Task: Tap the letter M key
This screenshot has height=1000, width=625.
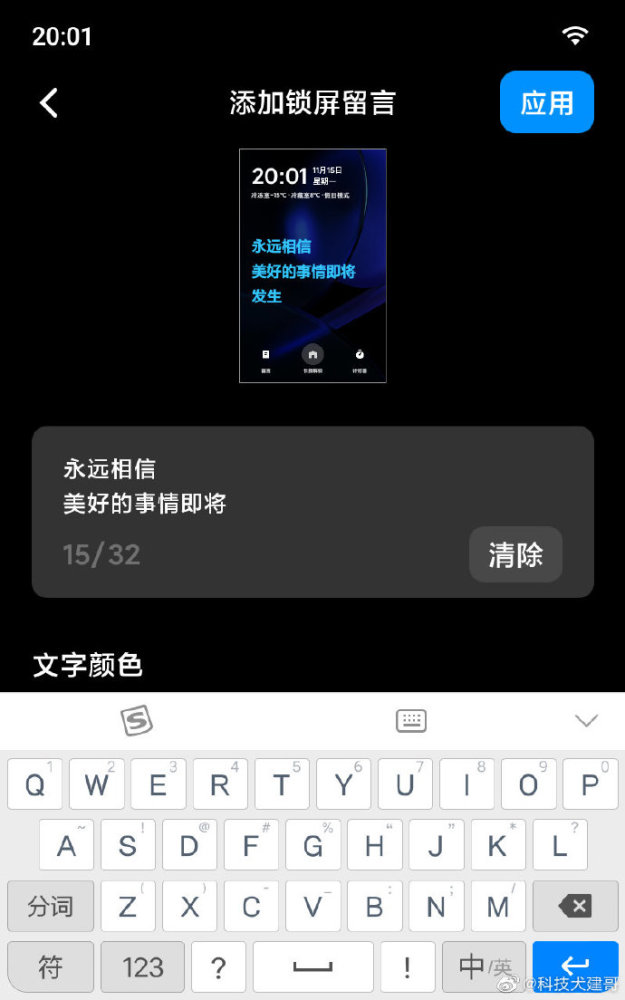Action: coord(498,906)
